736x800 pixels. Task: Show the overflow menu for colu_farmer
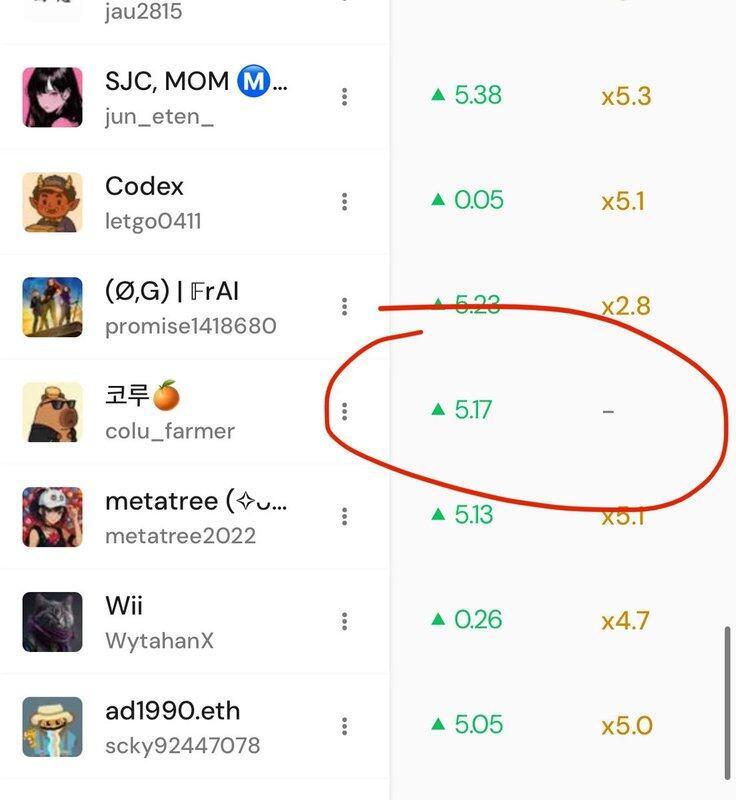point(345,412)
